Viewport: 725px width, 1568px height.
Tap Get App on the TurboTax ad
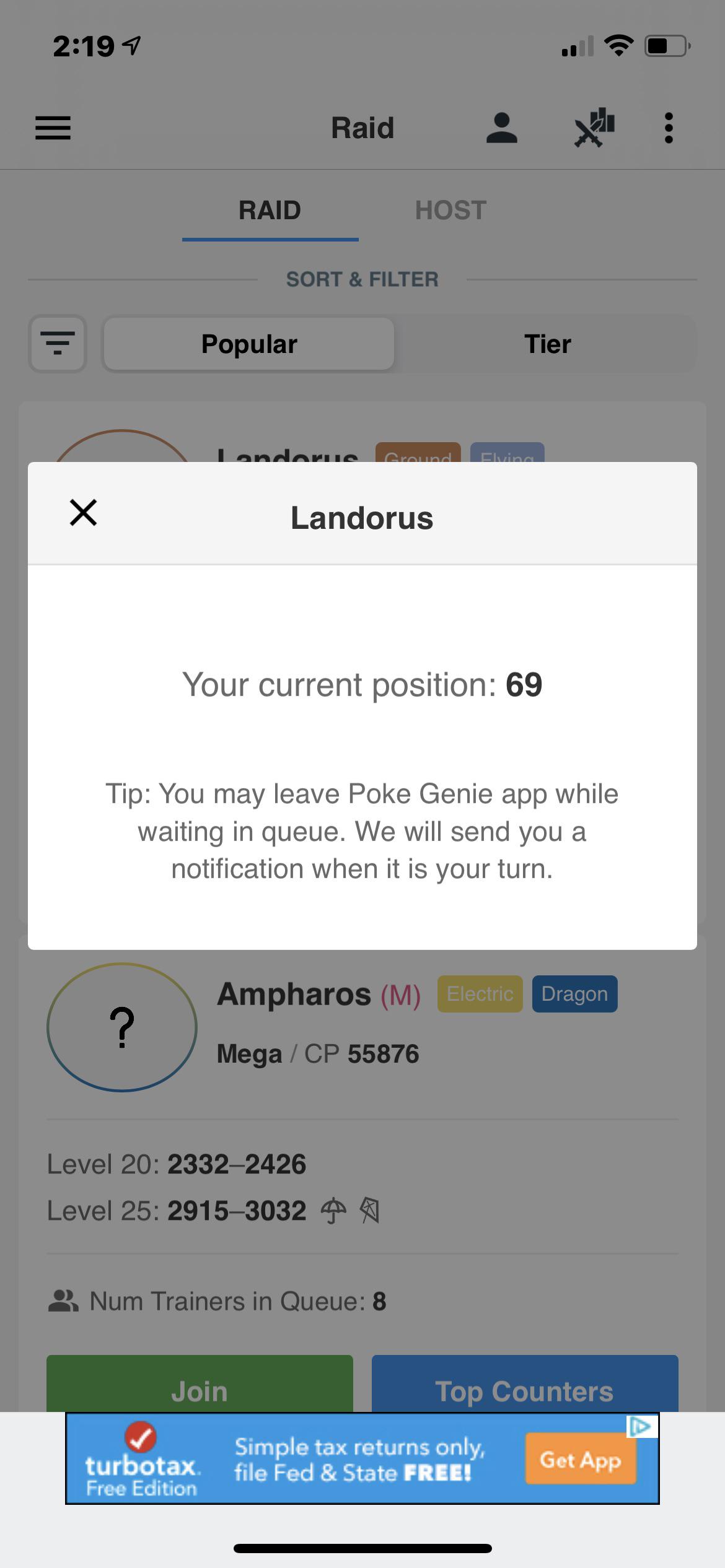580,1460
